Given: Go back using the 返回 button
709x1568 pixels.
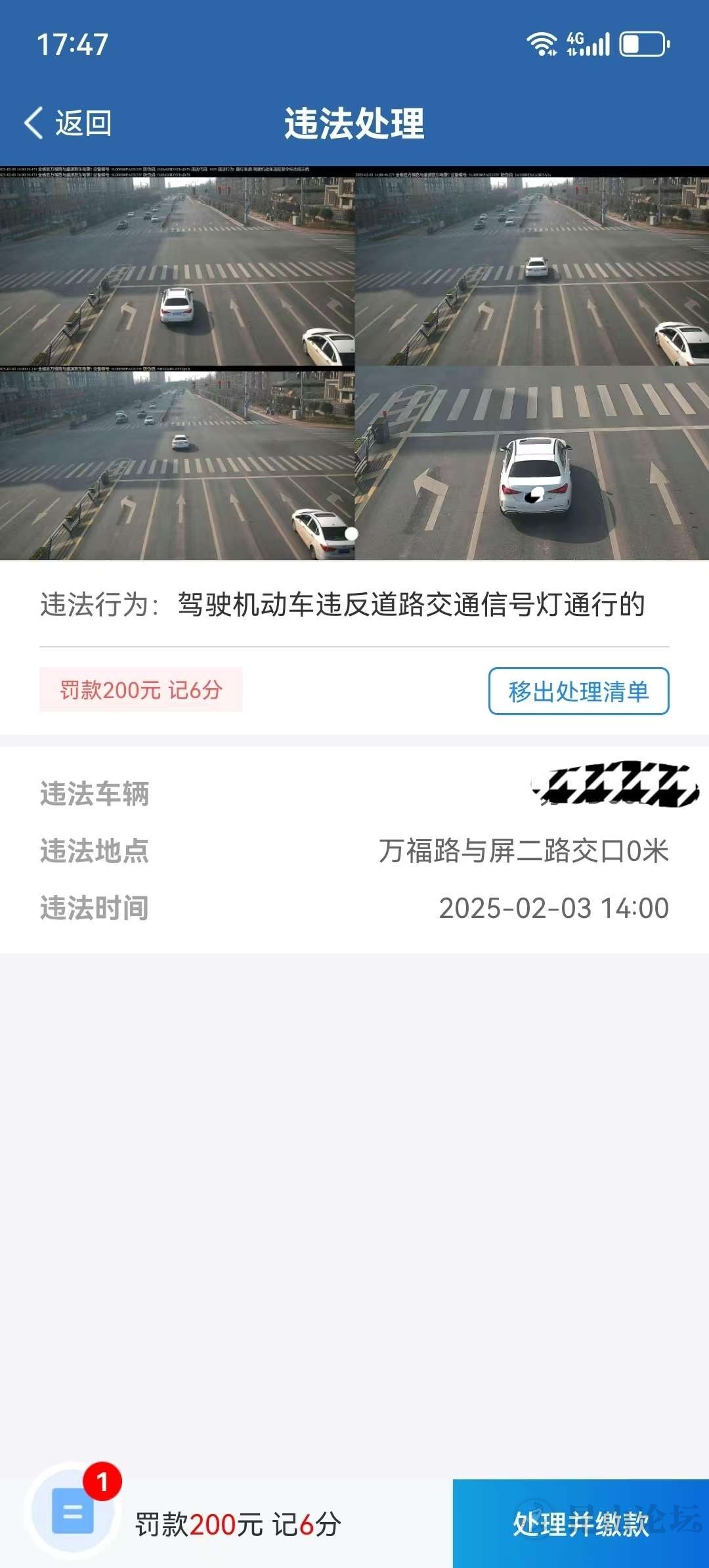Looking at the screenshot, I should (x=68, y=123).
